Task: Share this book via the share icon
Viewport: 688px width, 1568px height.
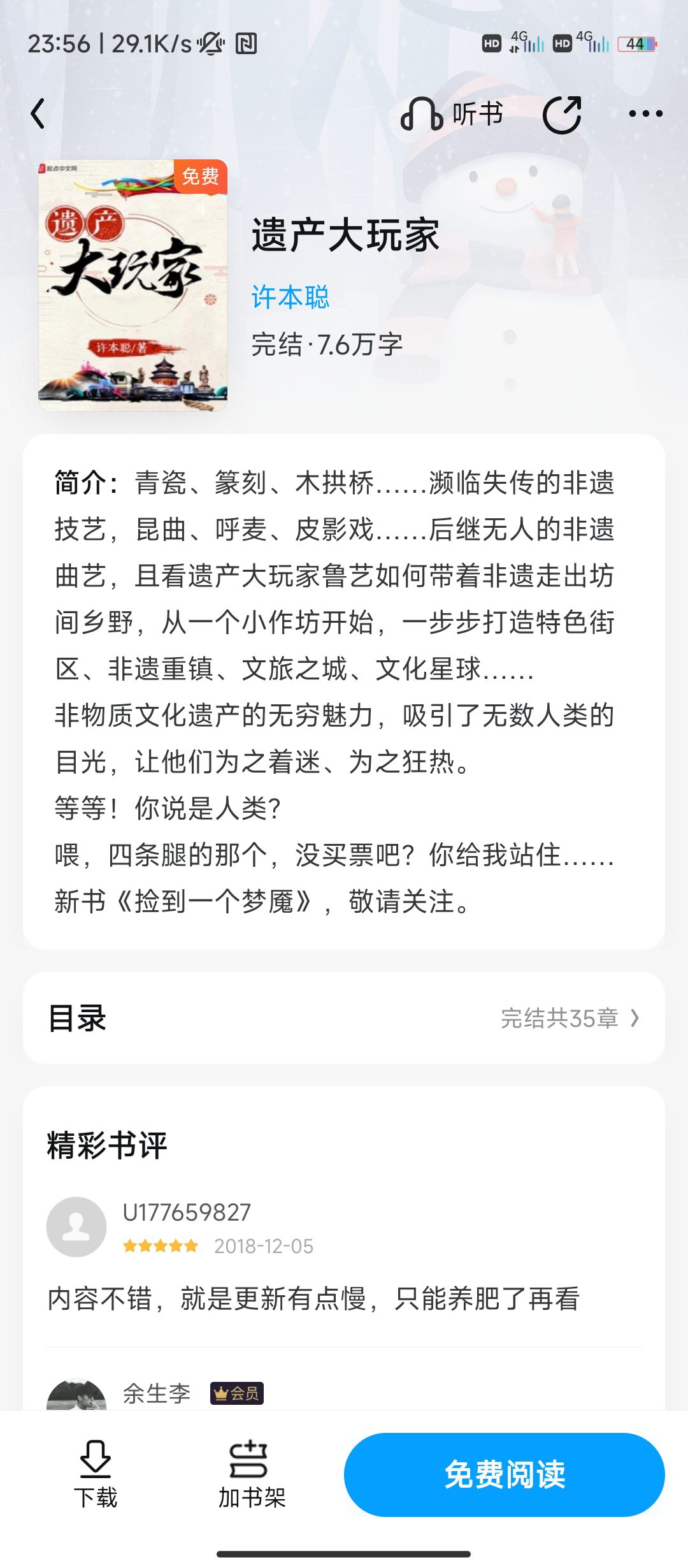Action: (562, 114)
